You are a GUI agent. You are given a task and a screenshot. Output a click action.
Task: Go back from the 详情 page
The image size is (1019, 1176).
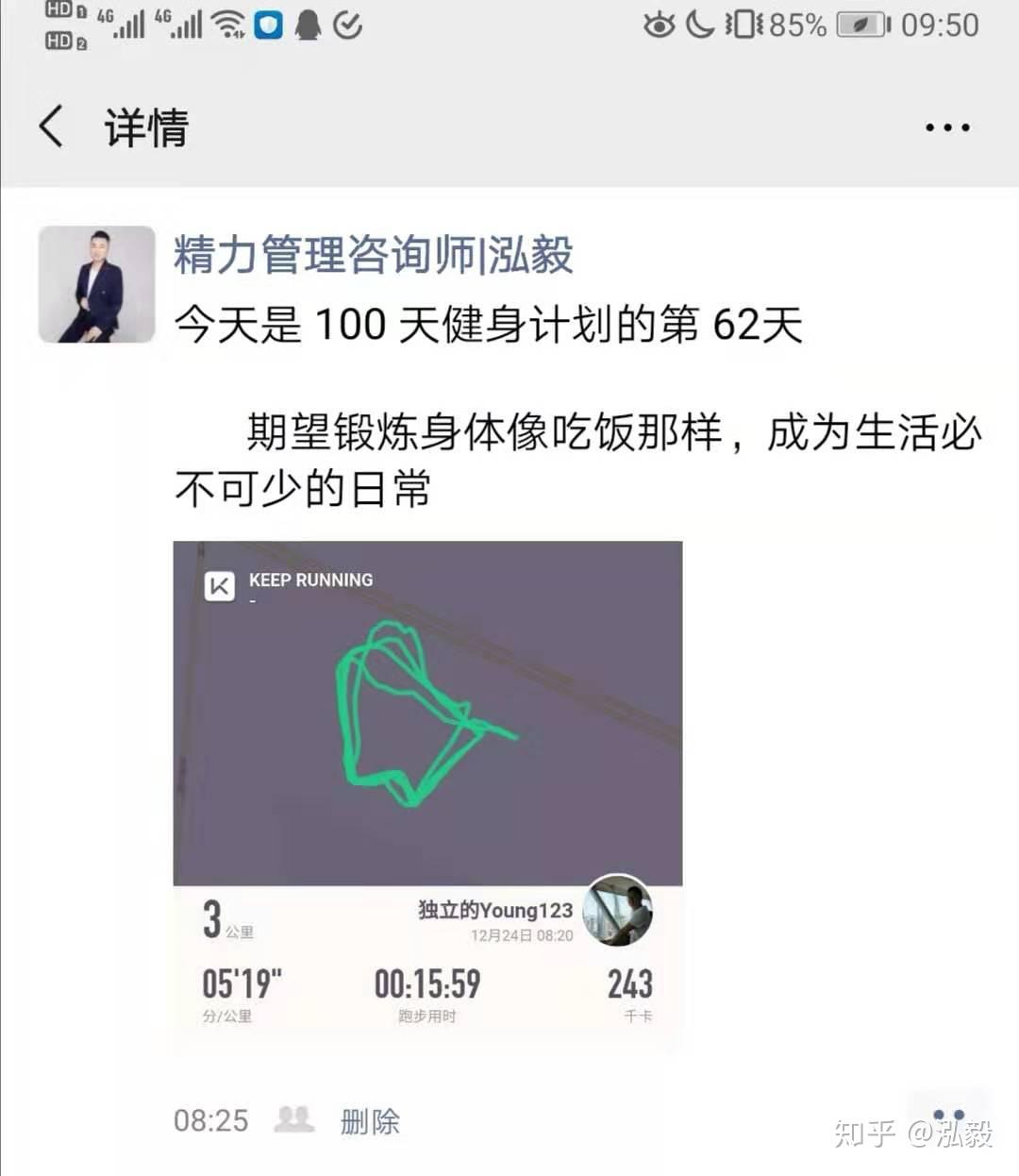(52, 126)
